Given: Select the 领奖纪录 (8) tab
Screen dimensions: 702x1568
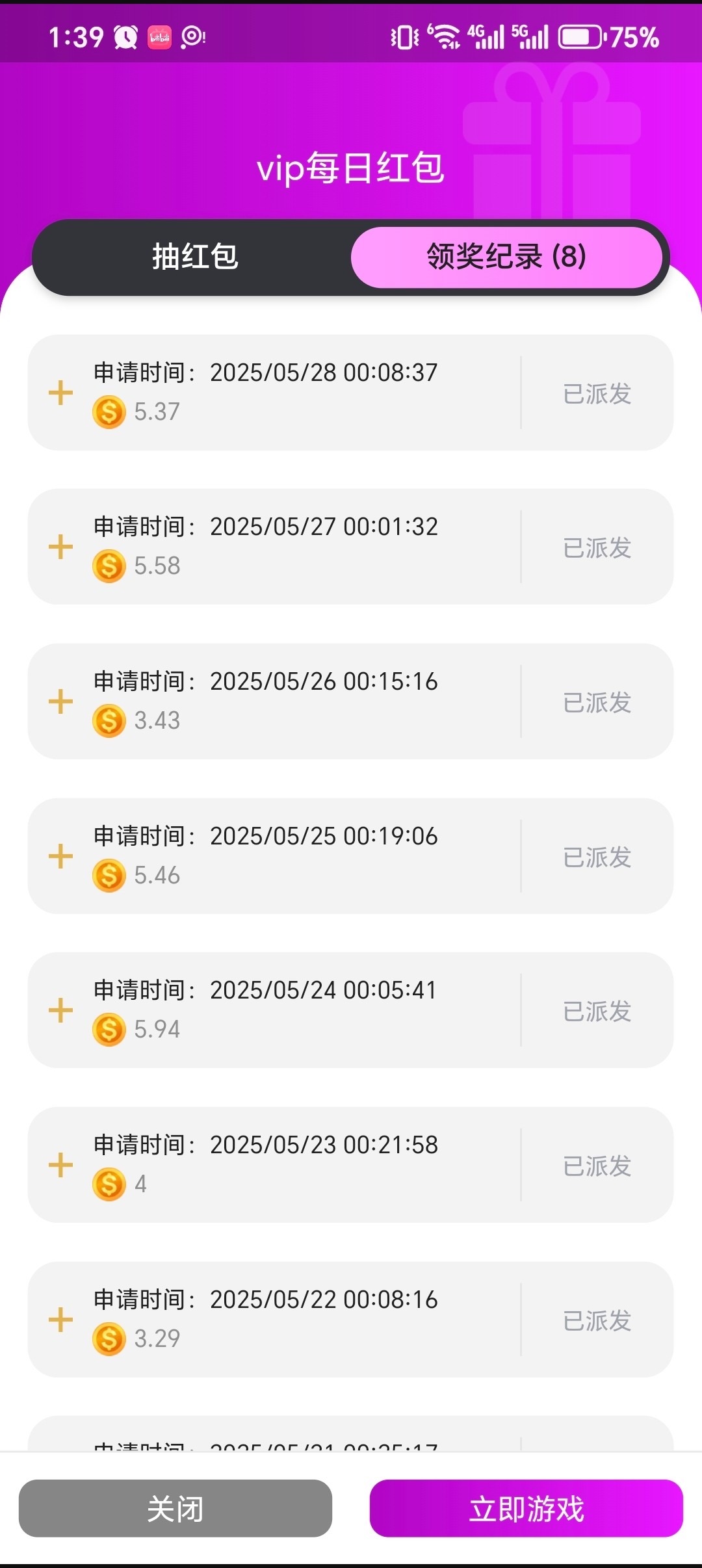Looking at the screenshot, I should 506,257.
